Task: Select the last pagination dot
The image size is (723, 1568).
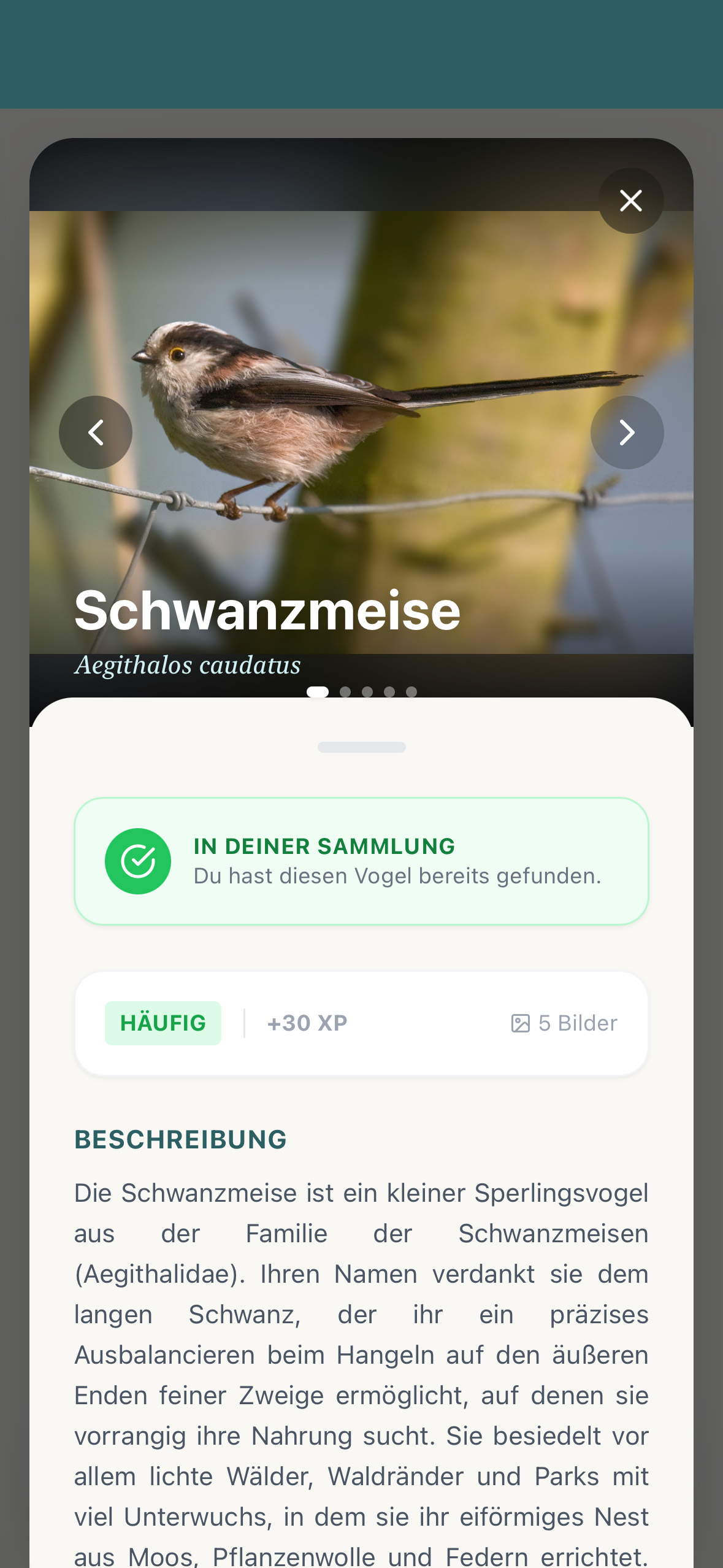Action: click(411, 691)
